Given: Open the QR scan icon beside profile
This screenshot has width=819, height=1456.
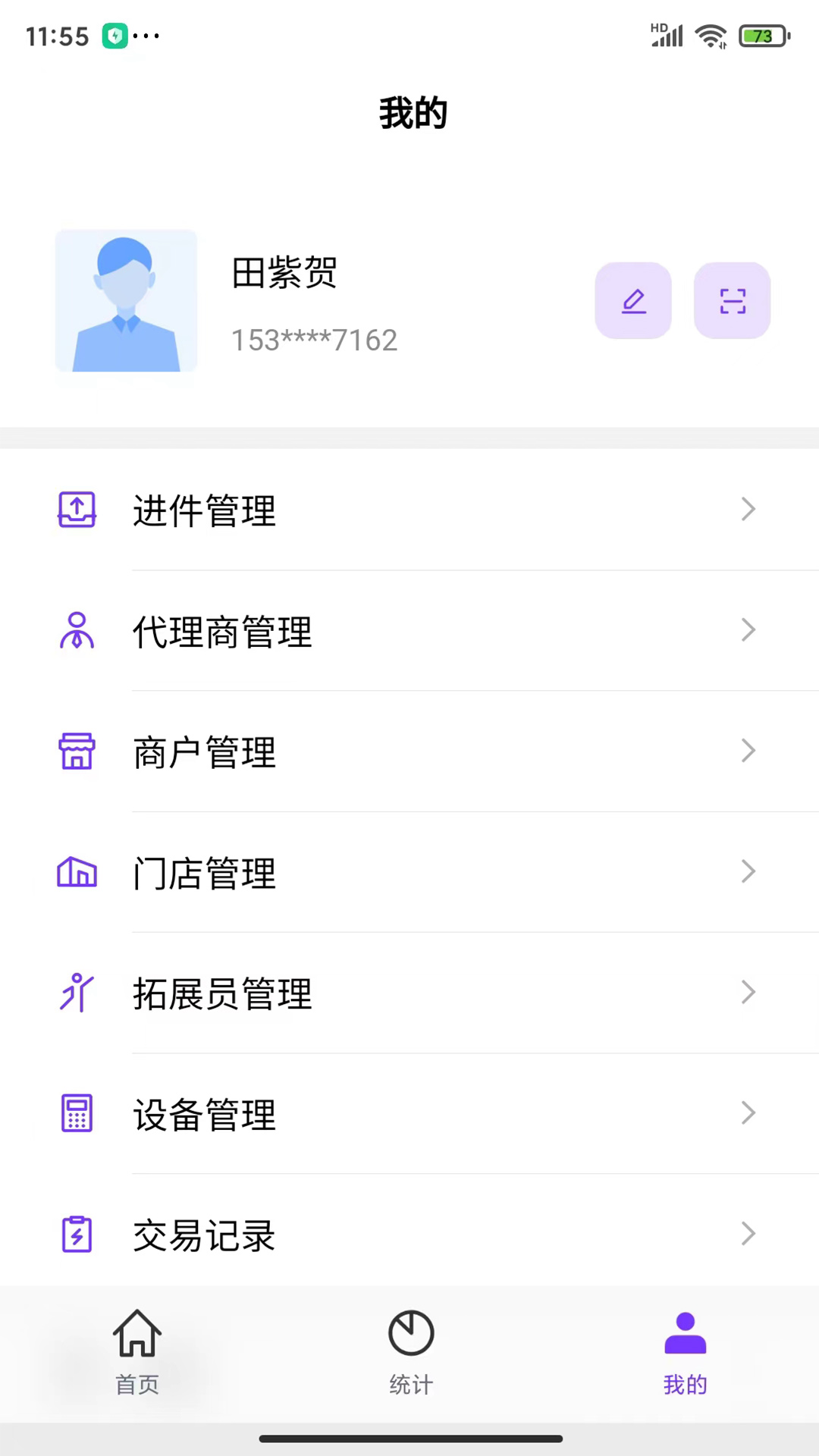Looking at the screenshot, I should [731, 300].
